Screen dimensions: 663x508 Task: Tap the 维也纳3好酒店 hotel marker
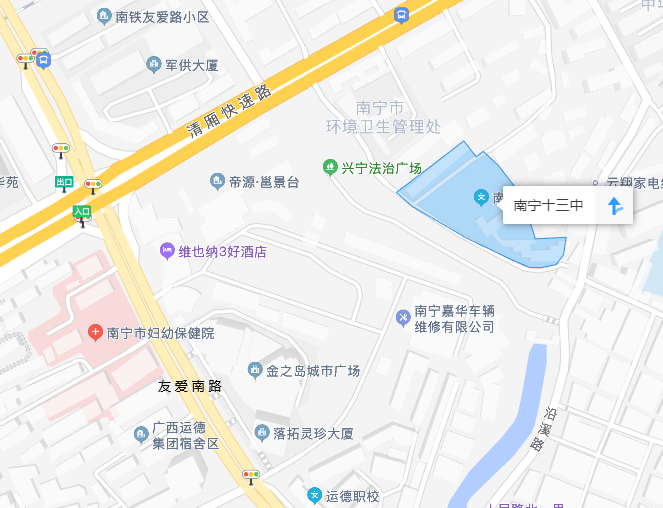[167, 251]
